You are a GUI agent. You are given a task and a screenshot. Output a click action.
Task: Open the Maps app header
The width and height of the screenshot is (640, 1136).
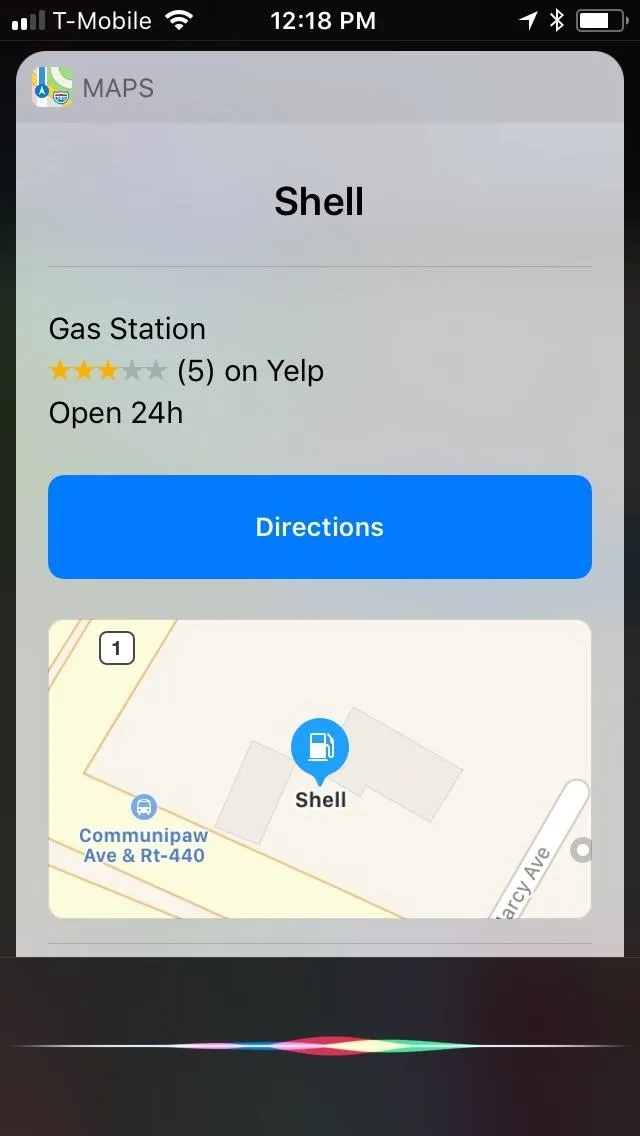click(320, 88)
